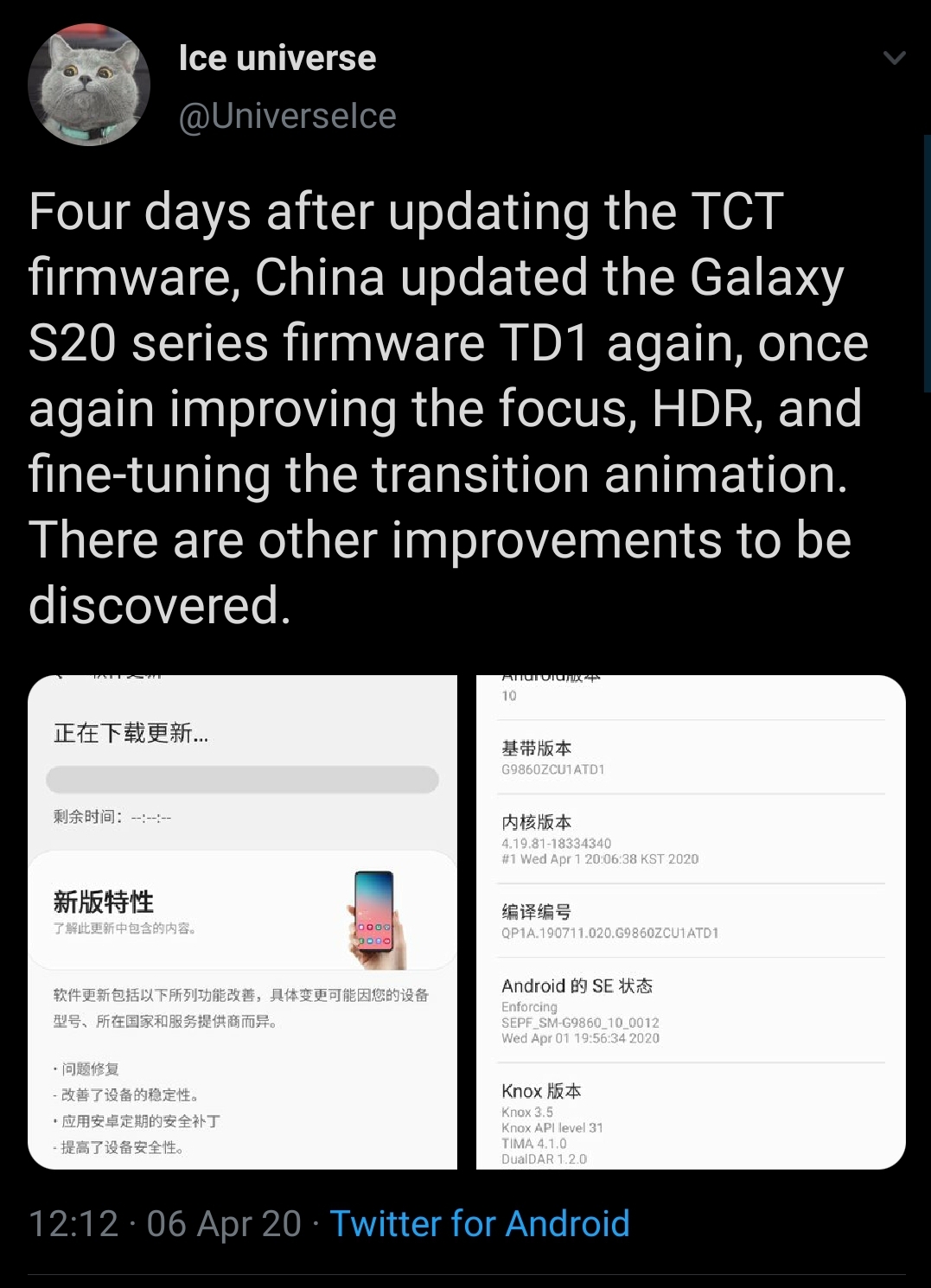The width and height of the screenshot is (931, 1288).
Task: Open the firmware version details image
Action: coord(690,921)
